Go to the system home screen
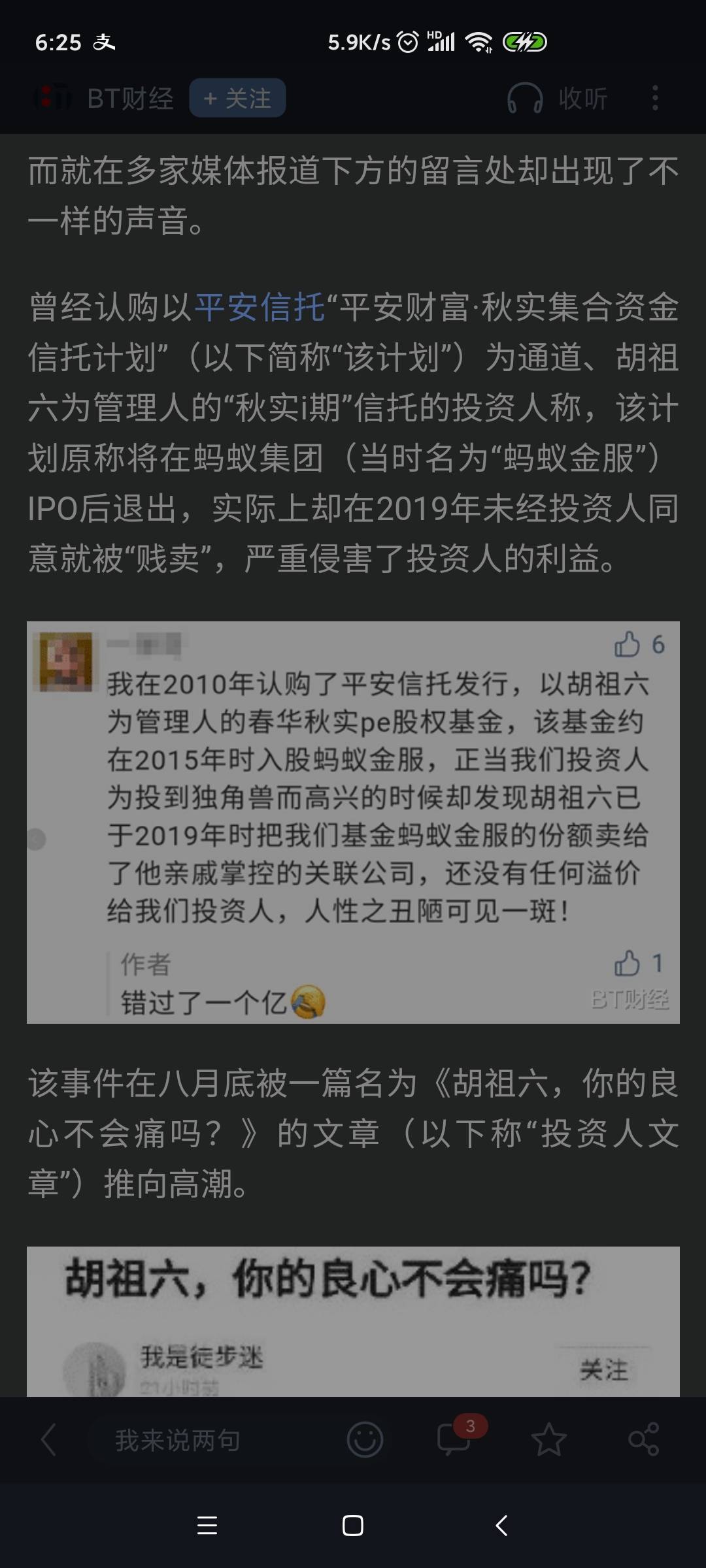The height and width of the screenshot is (1568, 706). (353, 1526)
